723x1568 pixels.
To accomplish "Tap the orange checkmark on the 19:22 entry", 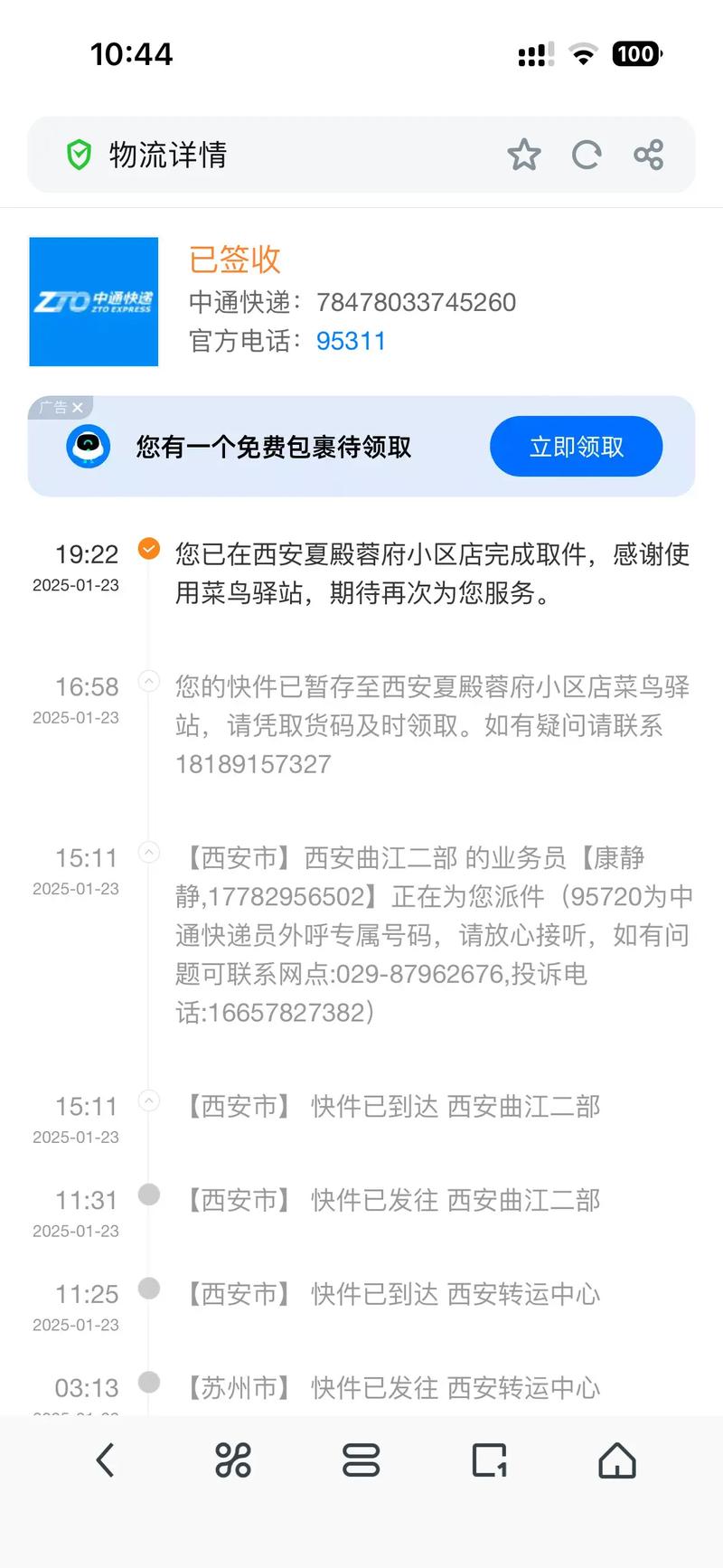I will pos(148,549).
